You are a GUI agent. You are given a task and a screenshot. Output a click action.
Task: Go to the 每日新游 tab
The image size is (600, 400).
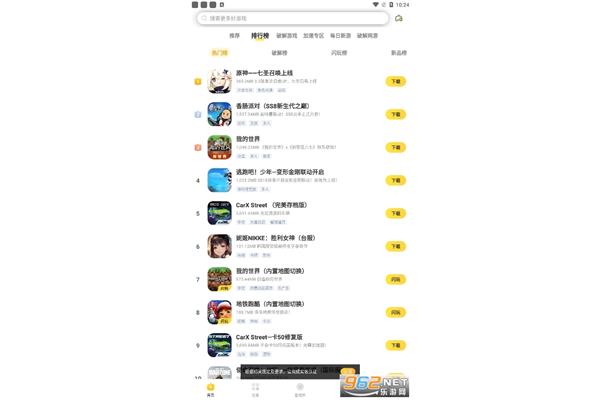(x=340, y=35)
